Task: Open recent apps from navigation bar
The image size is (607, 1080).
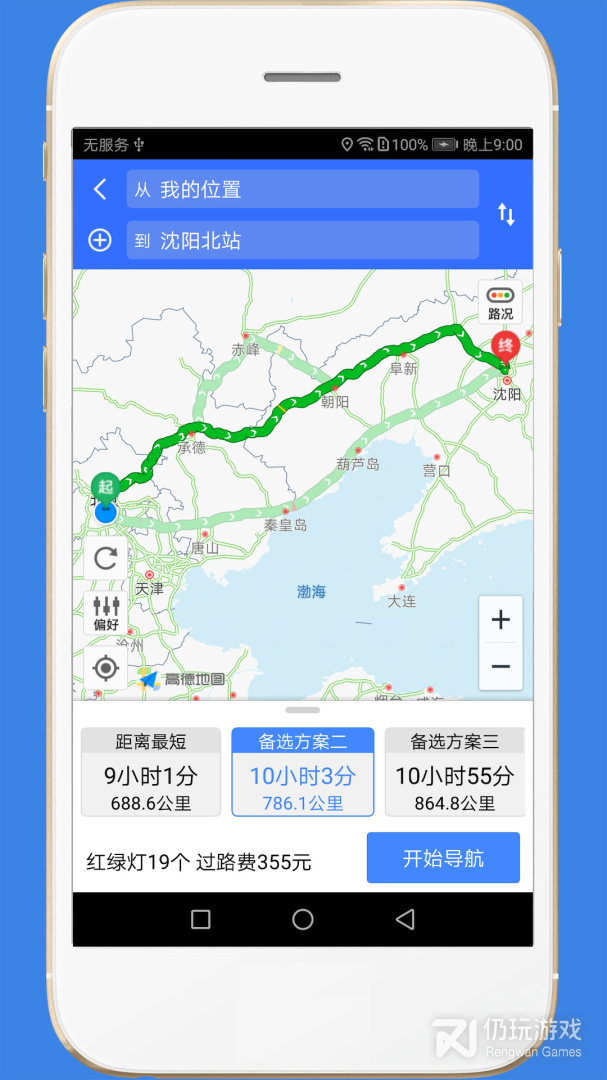Action: coord(200,919)
